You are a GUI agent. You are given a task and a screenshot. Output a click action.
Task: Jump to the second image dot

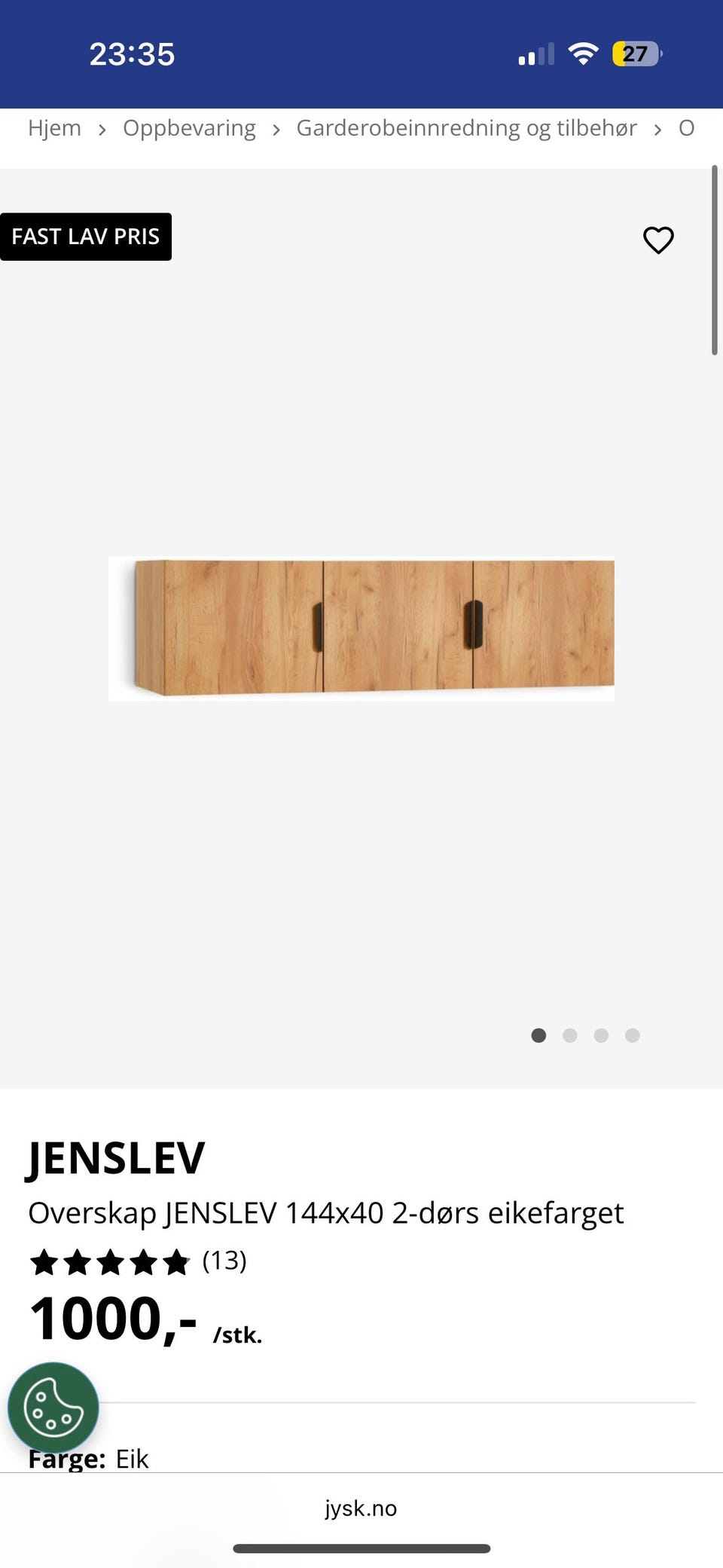570,1035
